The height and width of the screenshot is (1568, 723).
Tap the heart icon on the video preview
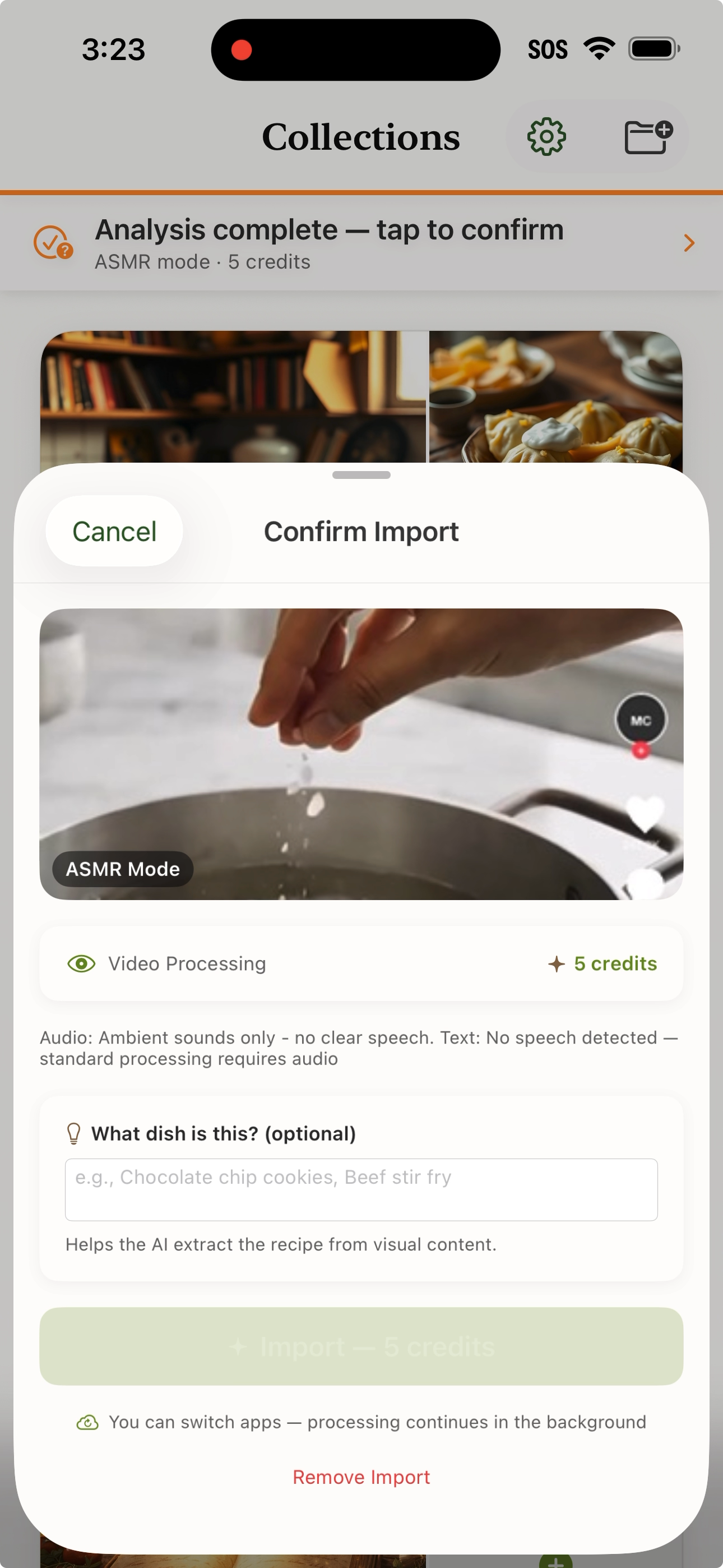645,814
